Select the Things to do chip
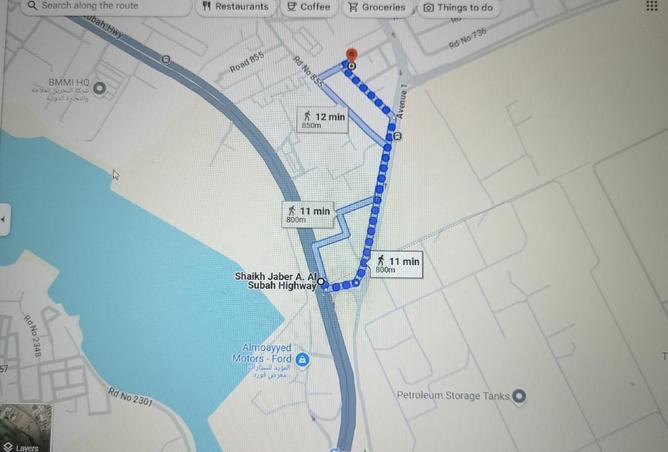This screenshot has width=668, height=452. (458, 7)
